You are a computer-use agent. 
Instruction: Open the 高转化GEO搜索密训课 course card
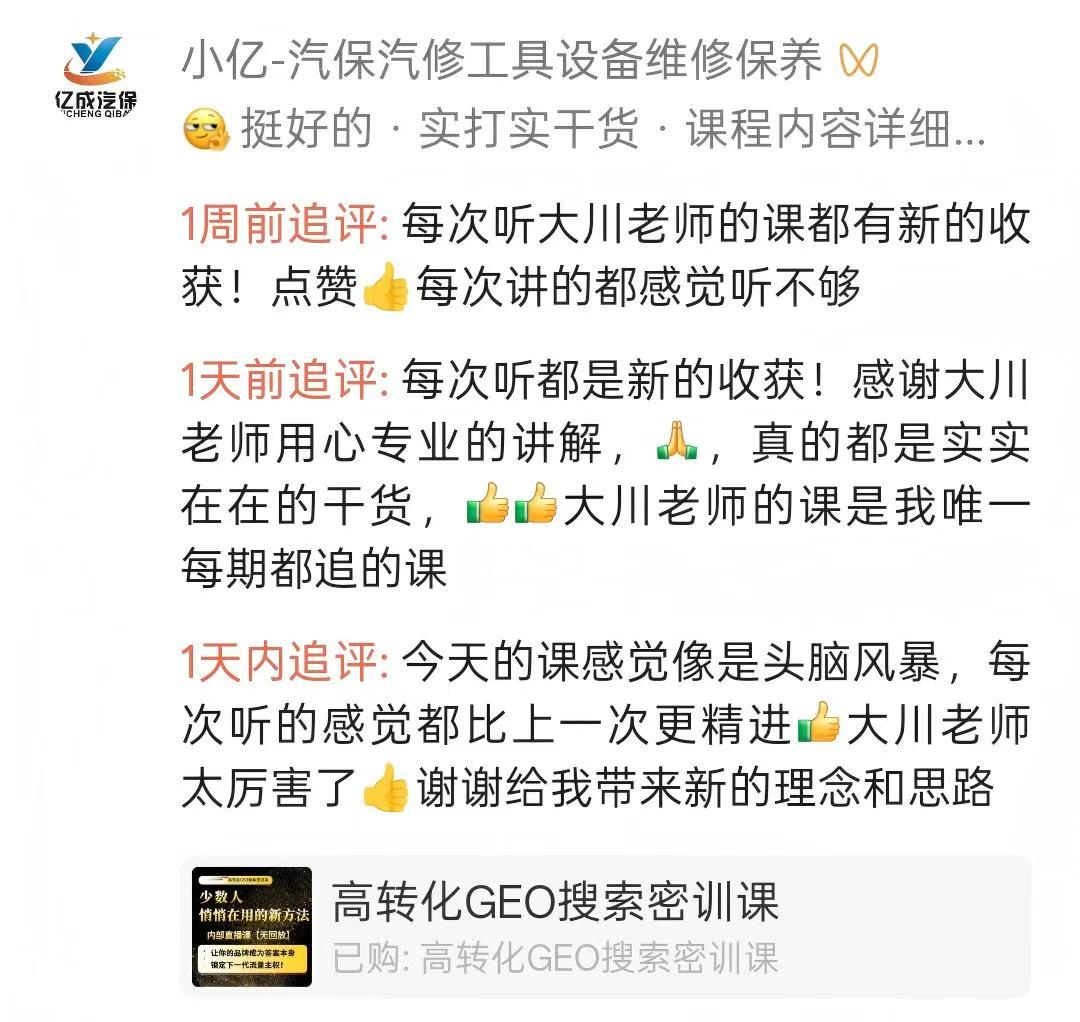pyautogui.click(x=604, y=926)
